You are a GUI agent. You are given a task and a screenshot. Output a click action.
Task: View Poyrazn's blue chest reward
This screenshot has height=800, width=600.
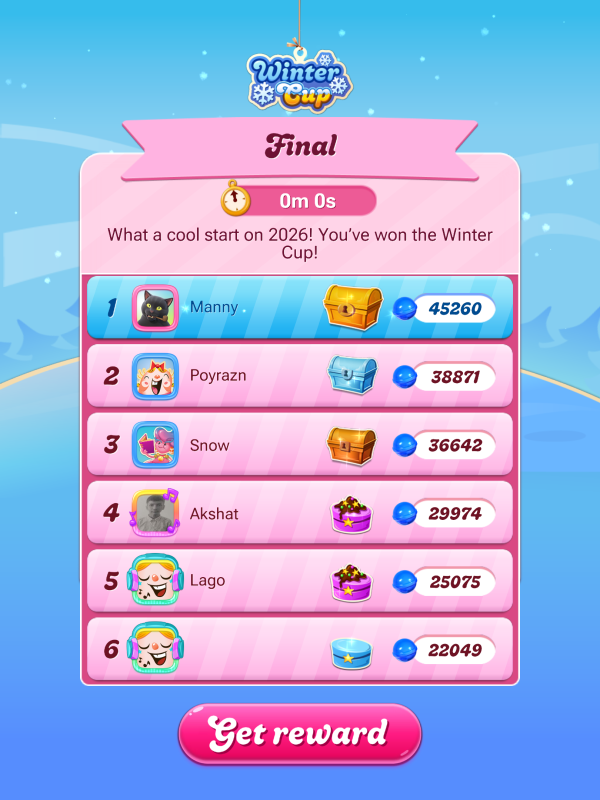click(352, 376)
